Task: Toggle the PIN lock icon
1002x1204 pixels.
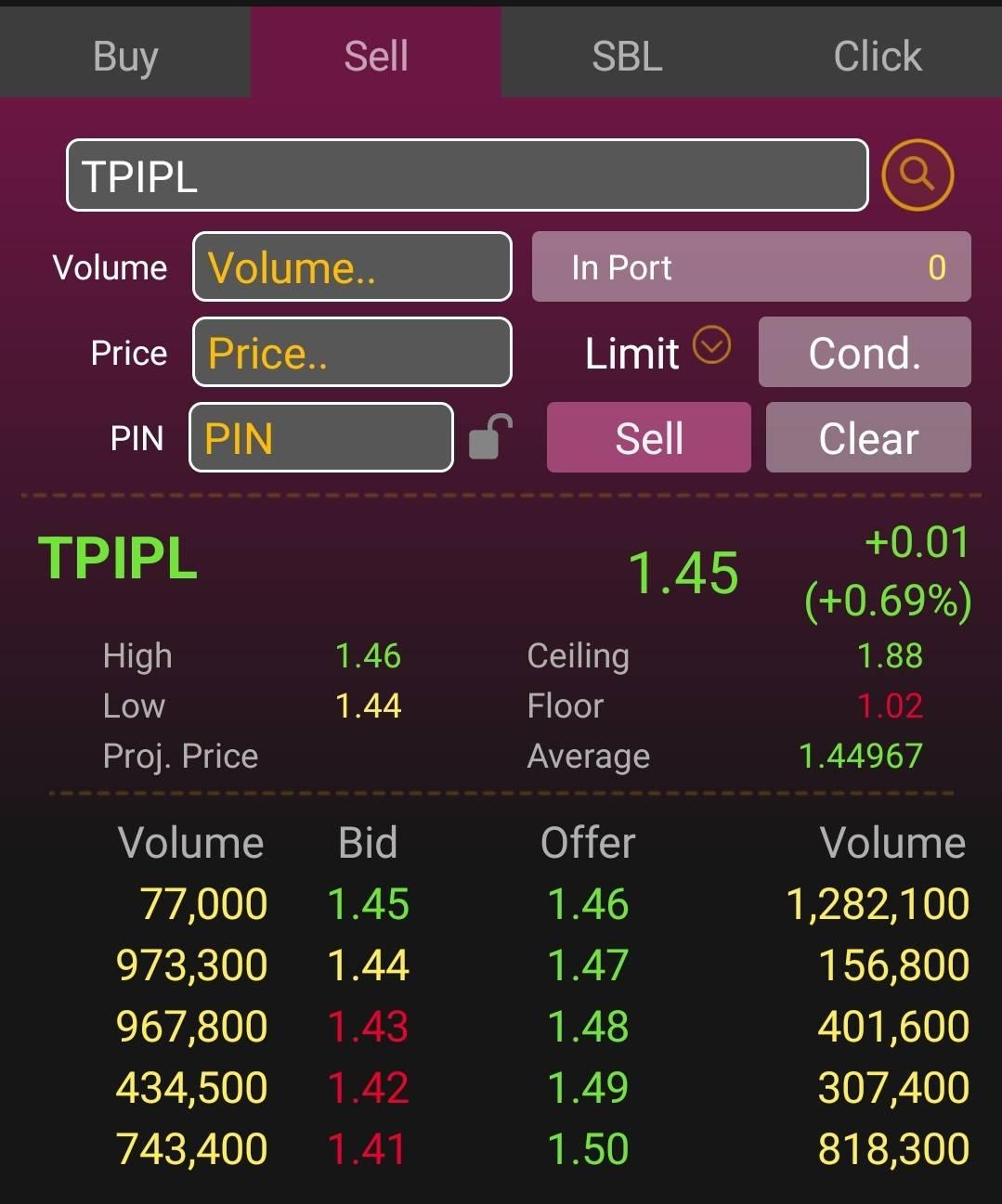Action: tap(490, 437)
